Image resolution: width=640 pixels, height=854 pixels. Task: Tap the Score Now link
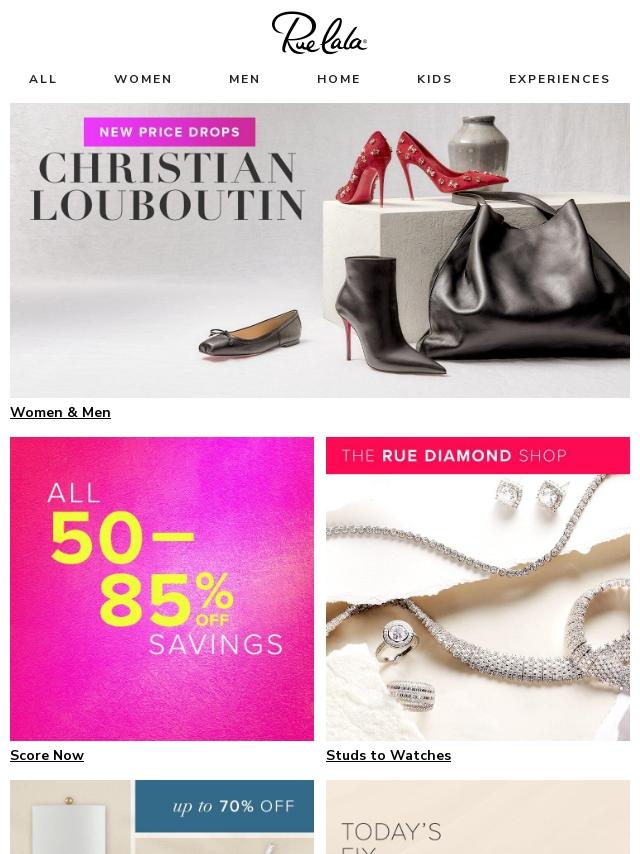(x=47, y=755)
